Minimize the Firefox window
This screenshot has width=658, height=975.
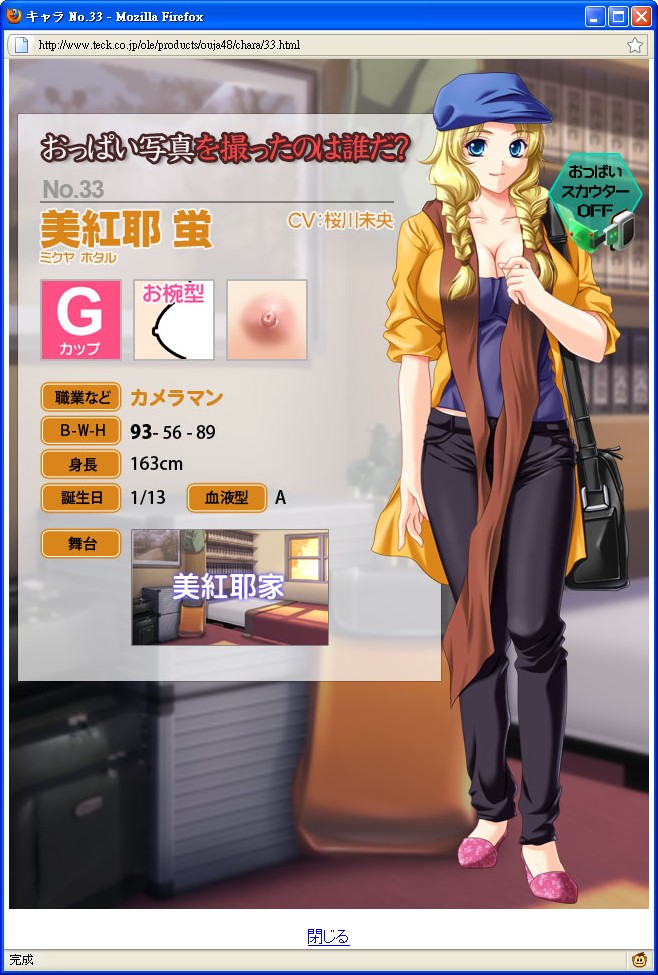[595, 15]
